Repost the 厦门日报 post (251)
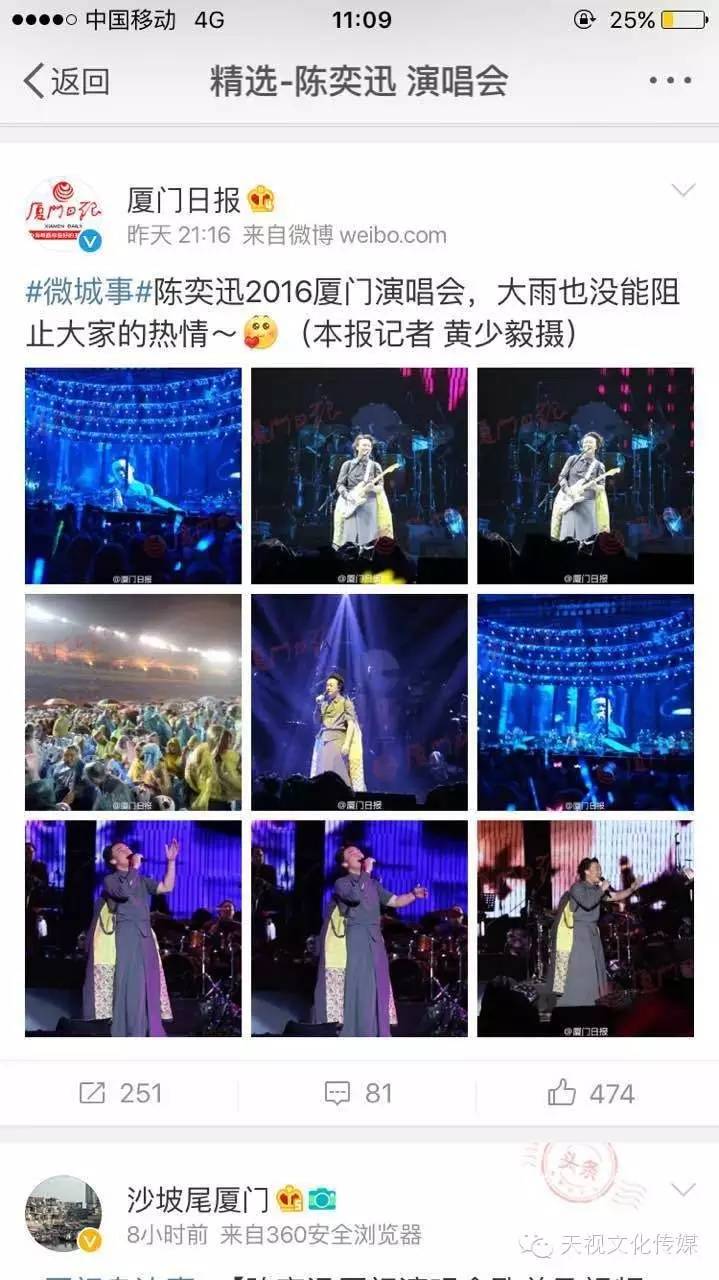This screenshot has width=719, height=1280. point(120,1093)
